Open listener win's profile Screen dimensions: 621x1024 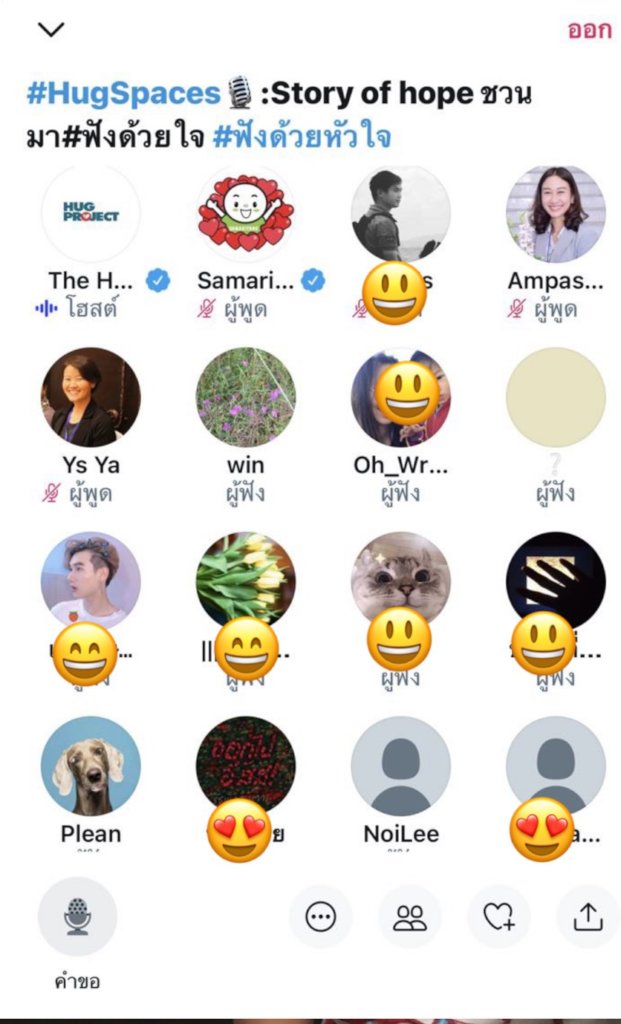pos(246,397)
